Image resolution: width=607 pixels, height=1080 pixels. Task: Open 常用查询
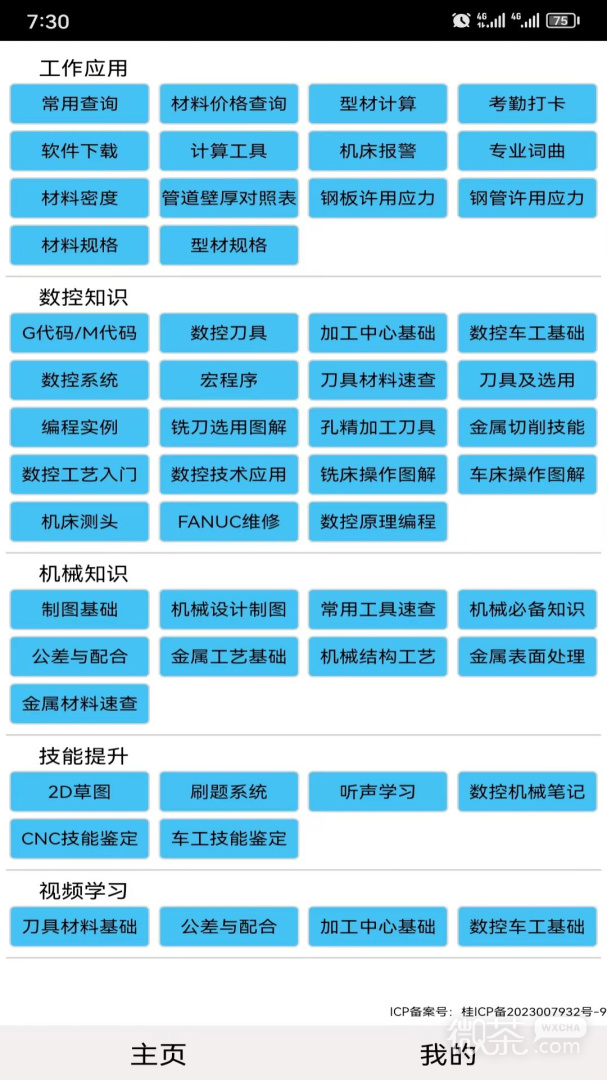coord(79,104)
